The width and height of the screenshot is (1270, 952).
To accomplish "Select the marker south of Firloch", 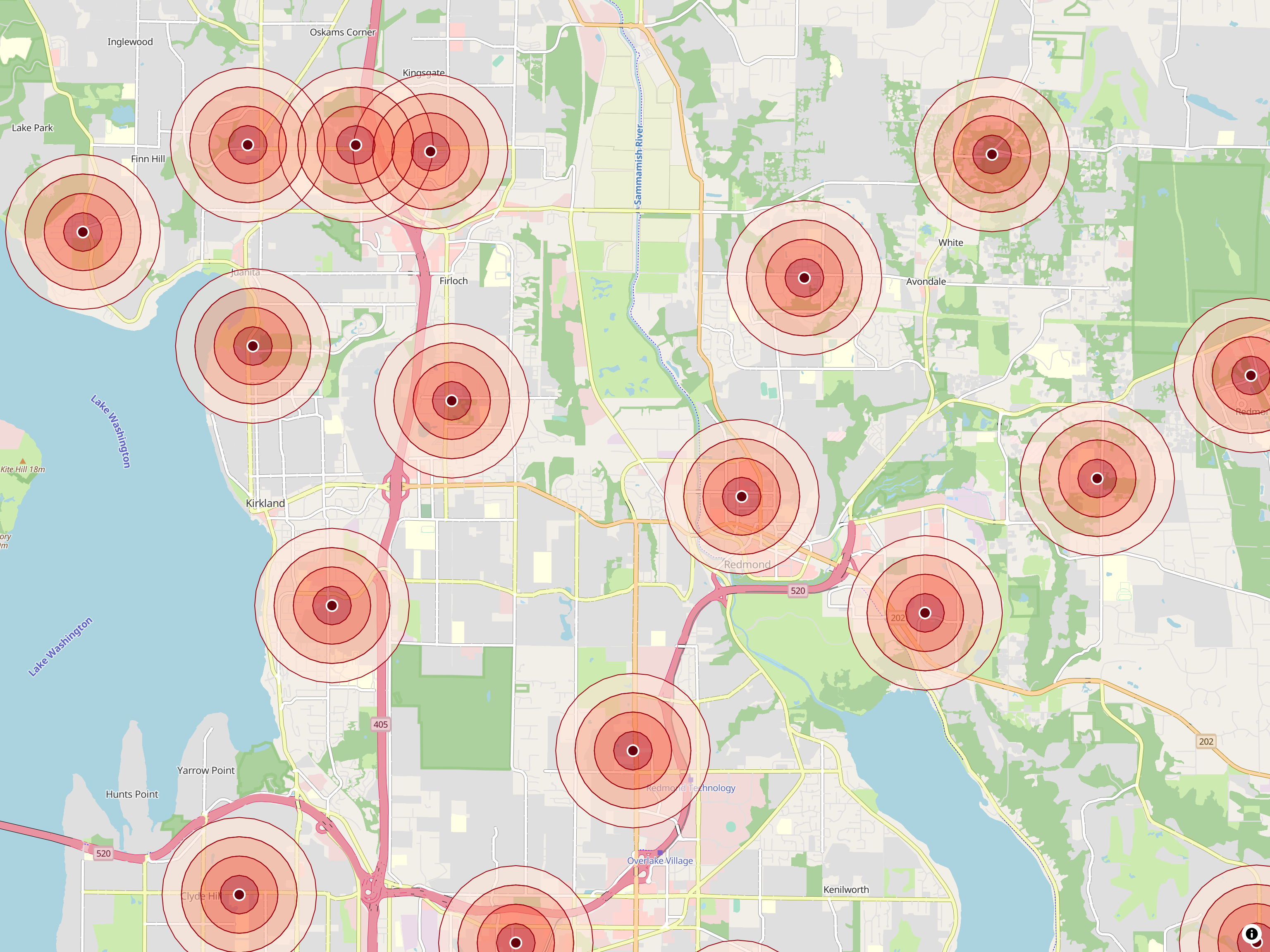I will point(451,400).
